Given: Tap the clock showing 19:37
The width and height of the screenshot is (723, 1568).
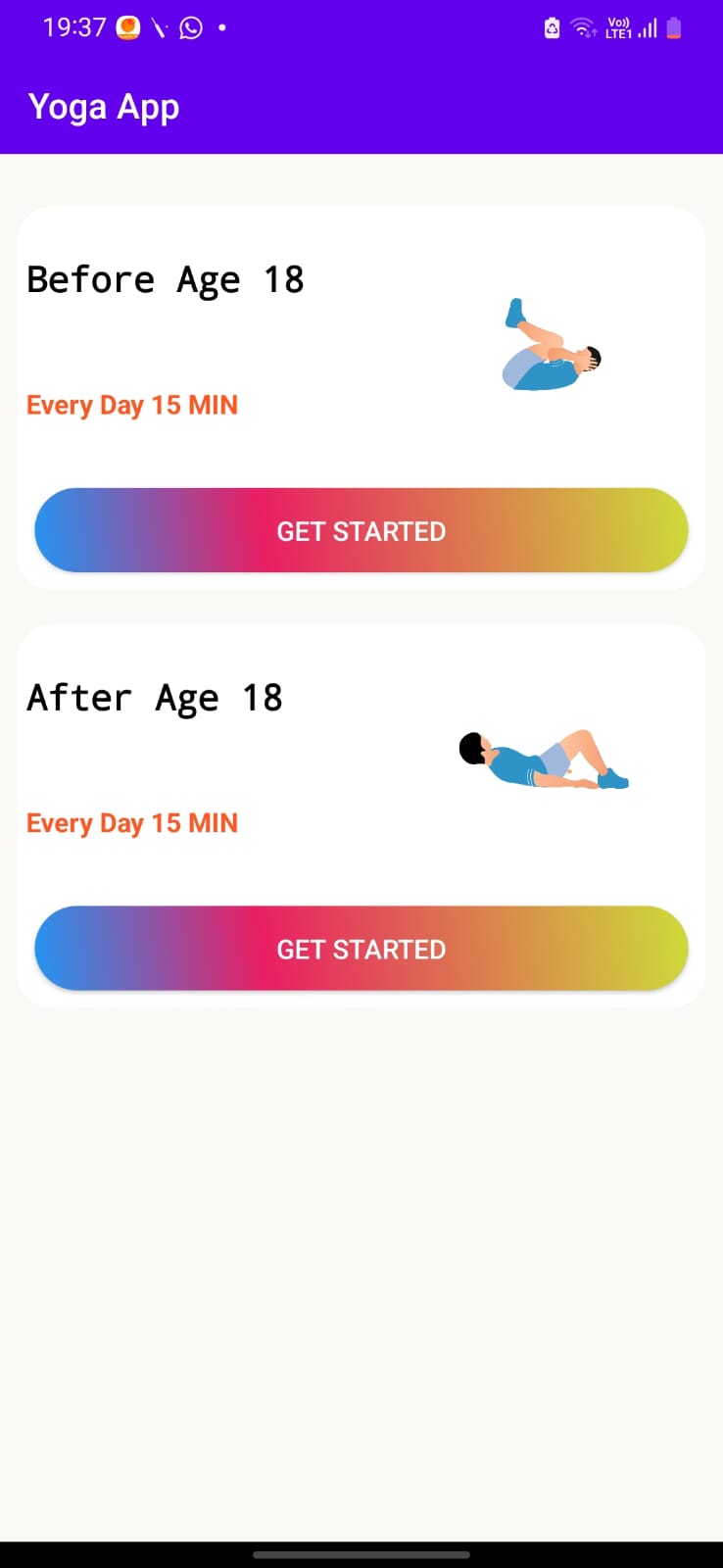Looking at the screenshot, I should point(72,27).
